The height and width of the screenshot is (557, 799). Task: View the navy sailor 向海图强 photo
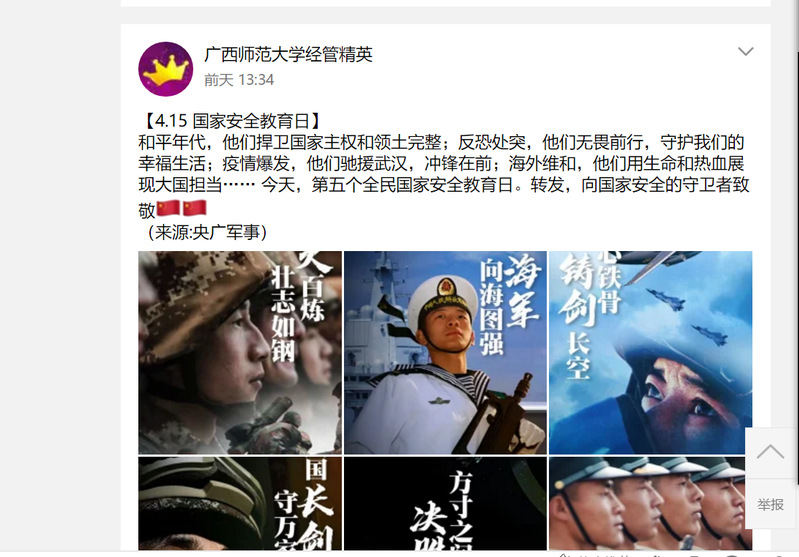pyautogui.click(x=445, y=352)
